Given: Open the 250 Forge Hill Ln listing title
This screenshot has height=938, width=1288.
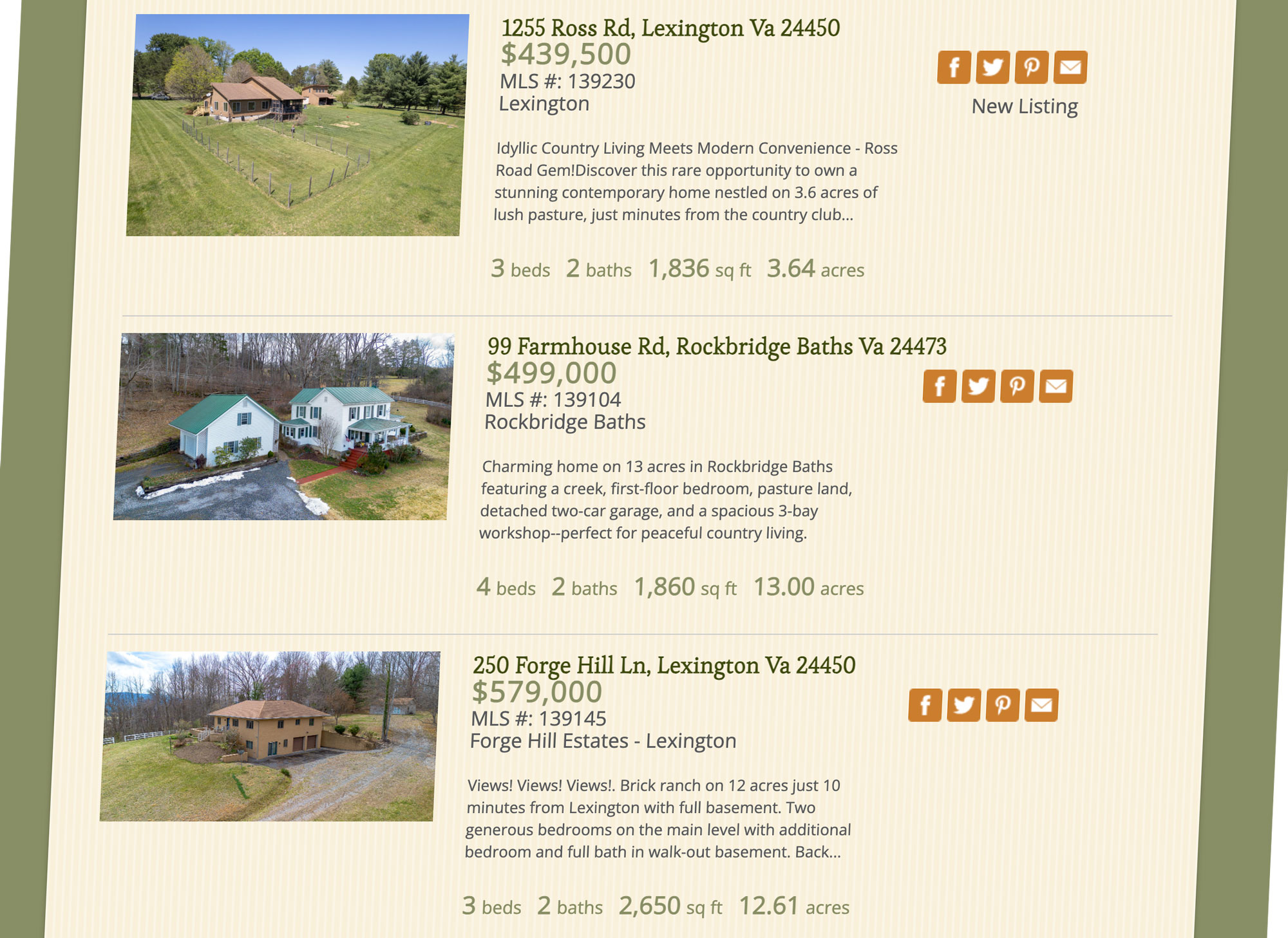Looking at the screenshot, I should click(x=663, y=666).
